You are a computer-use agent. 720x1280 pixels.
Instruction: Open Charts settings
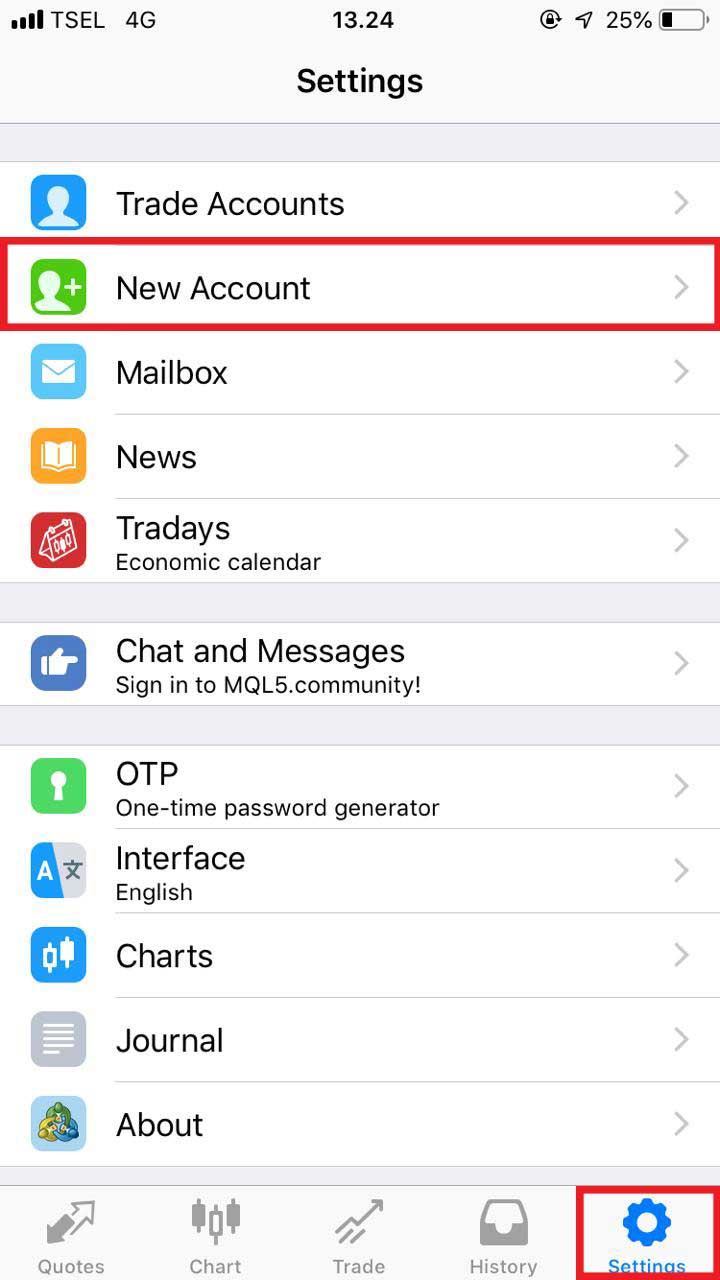(x=360, y=955)
